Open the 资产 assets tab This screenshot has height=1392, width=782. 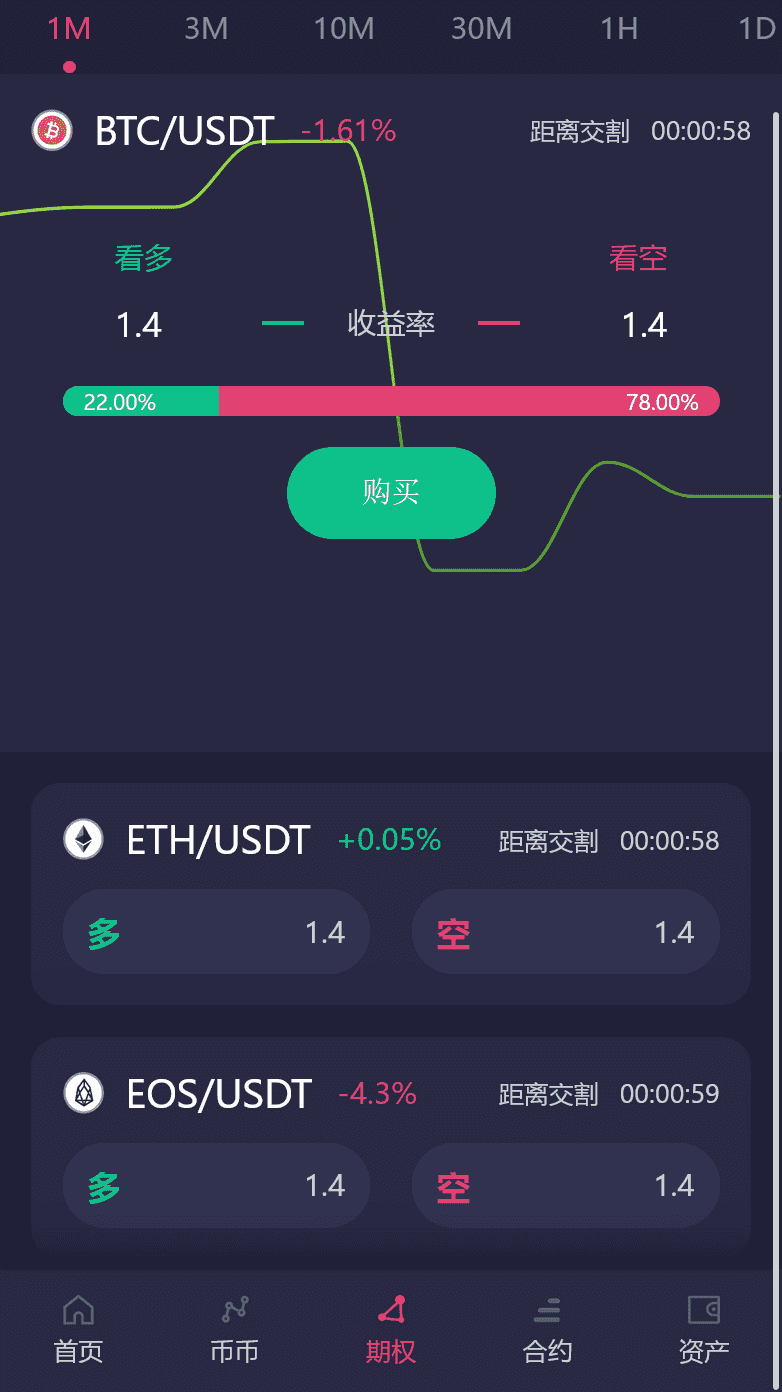click(704, 1330)
